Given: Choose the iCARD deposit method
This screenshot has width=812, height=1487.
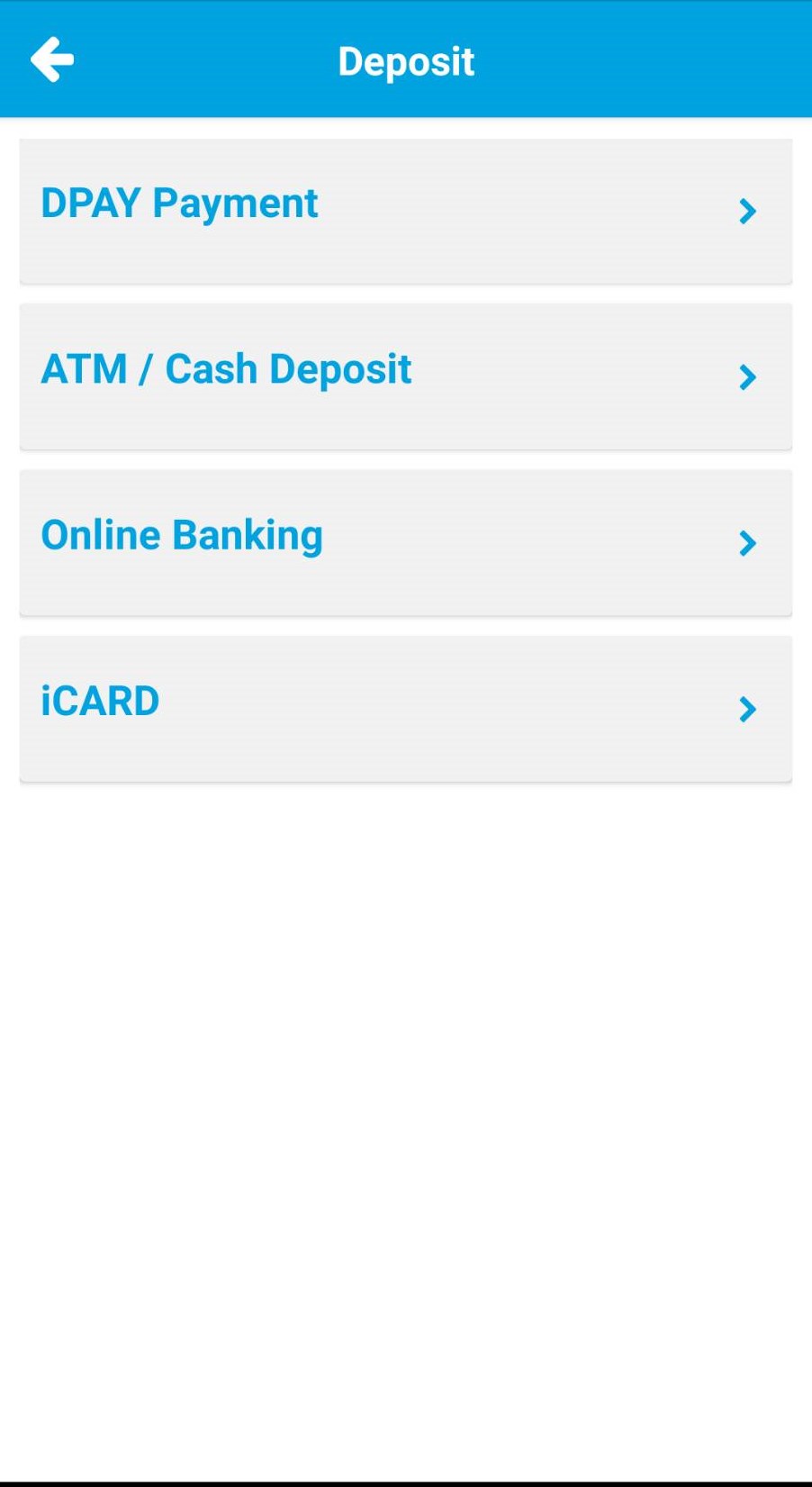Looking at the screenshot, I should 405,709.
